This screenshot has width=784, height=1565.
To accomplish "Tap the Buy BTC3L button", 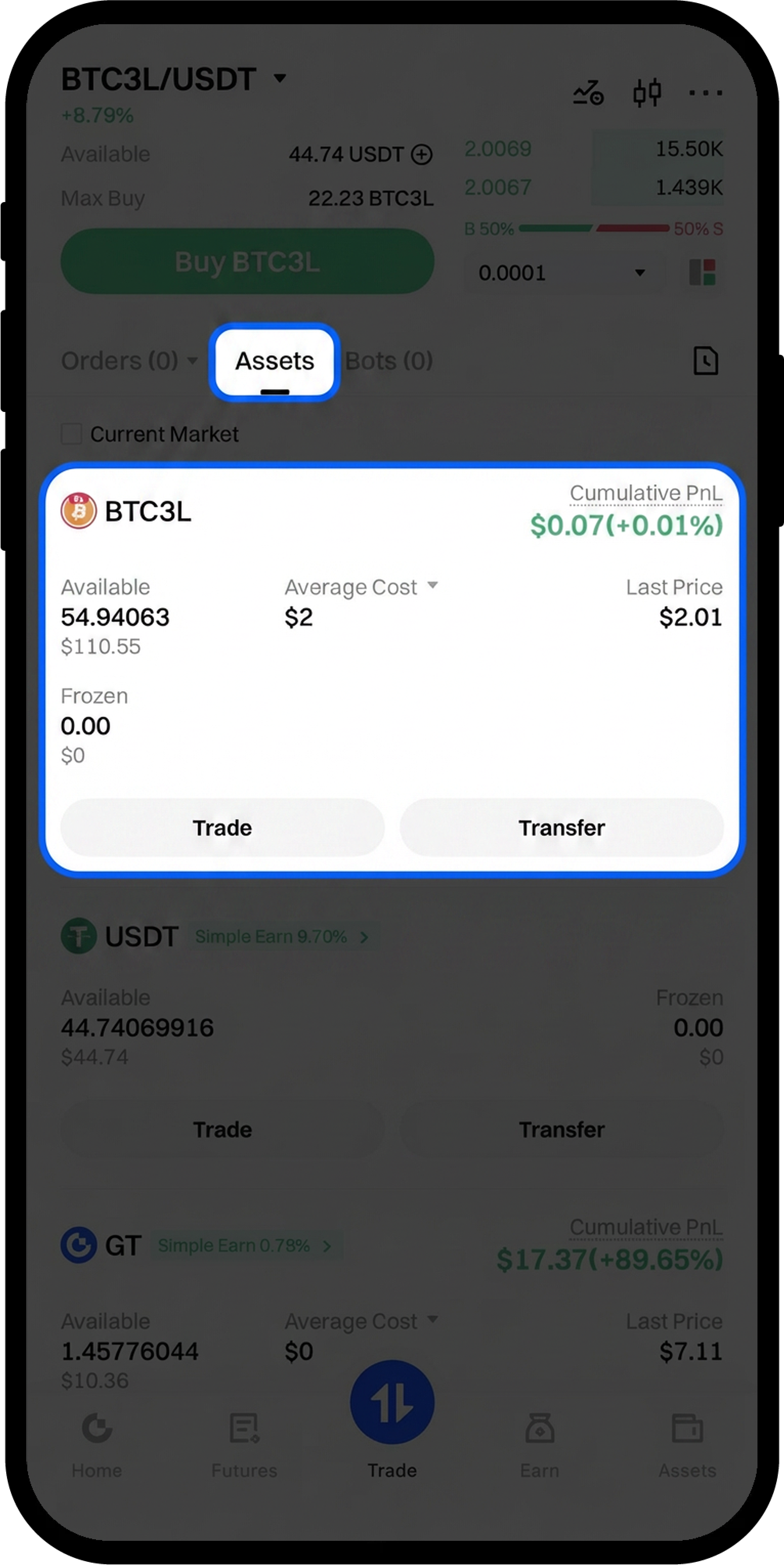I will [x=247, y=262].
